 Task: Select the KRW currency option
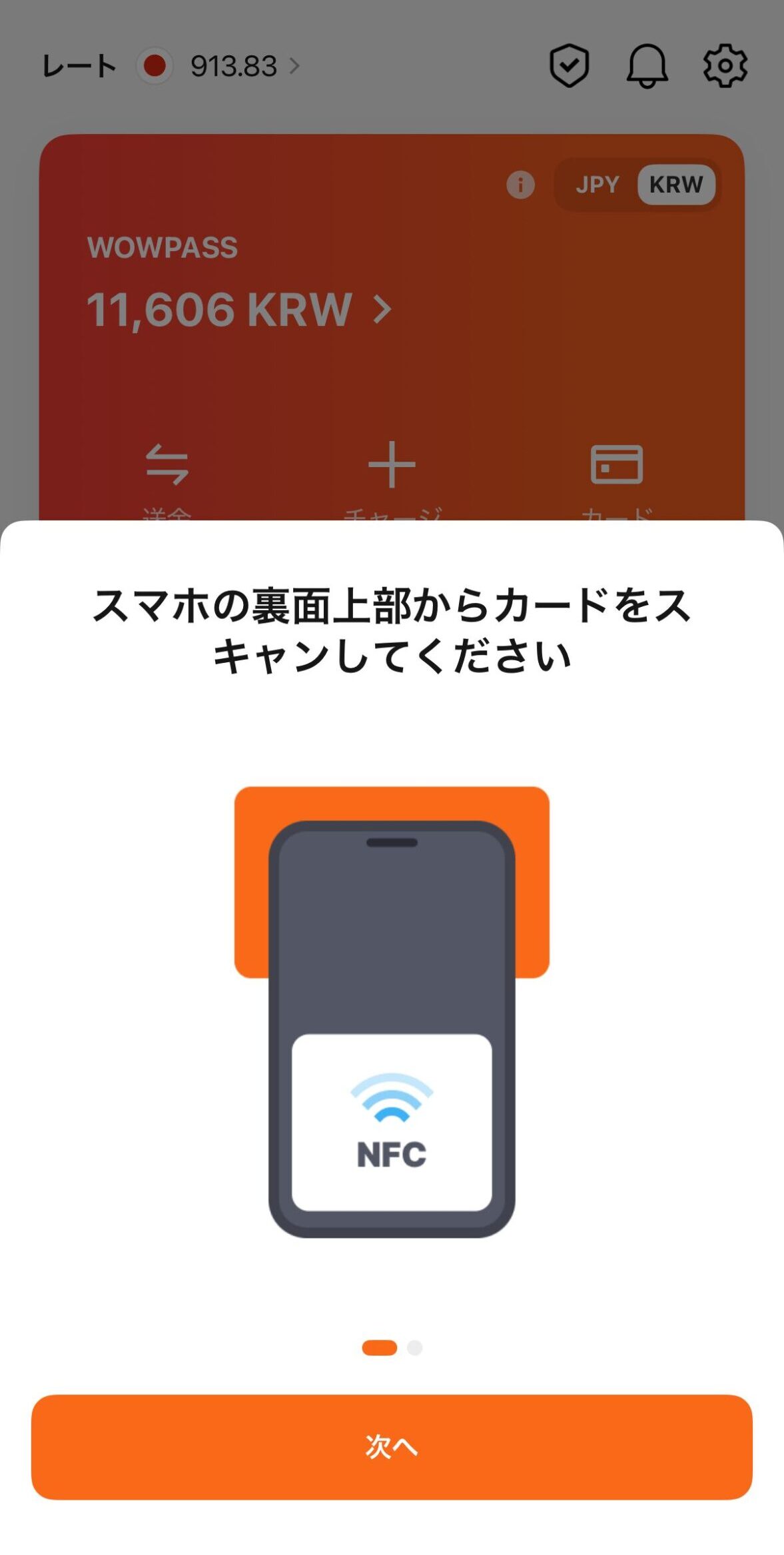675,185
